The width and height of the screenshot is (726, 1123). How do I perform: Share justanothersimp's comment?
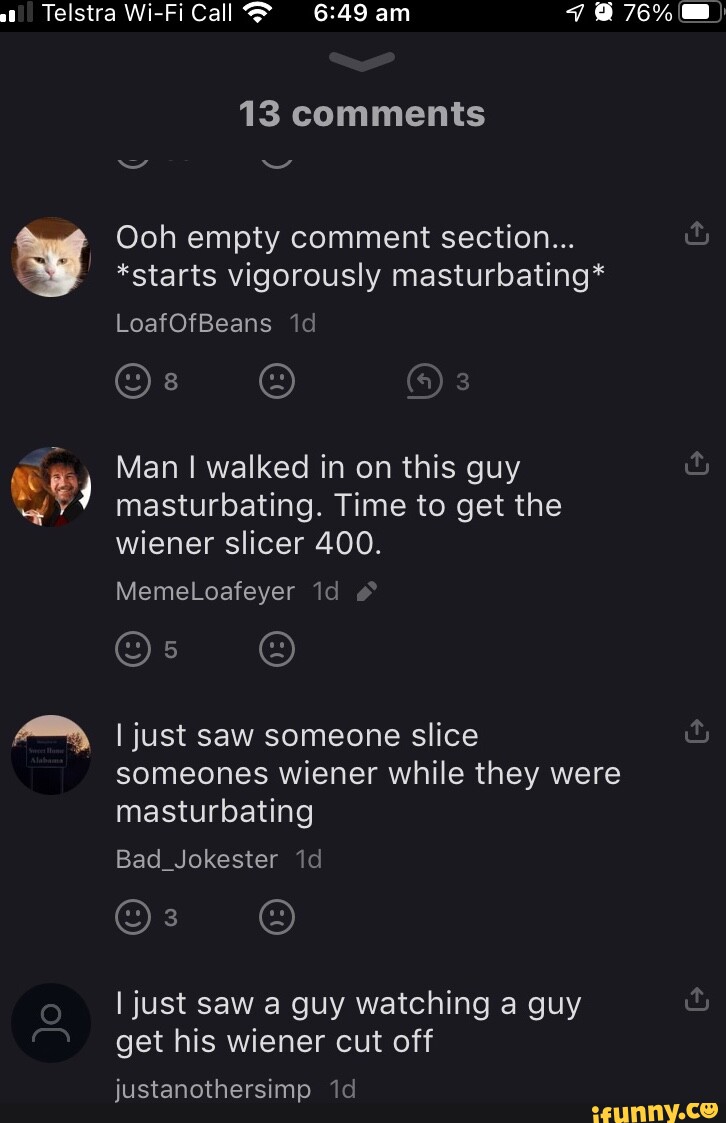tap(696, 999)
